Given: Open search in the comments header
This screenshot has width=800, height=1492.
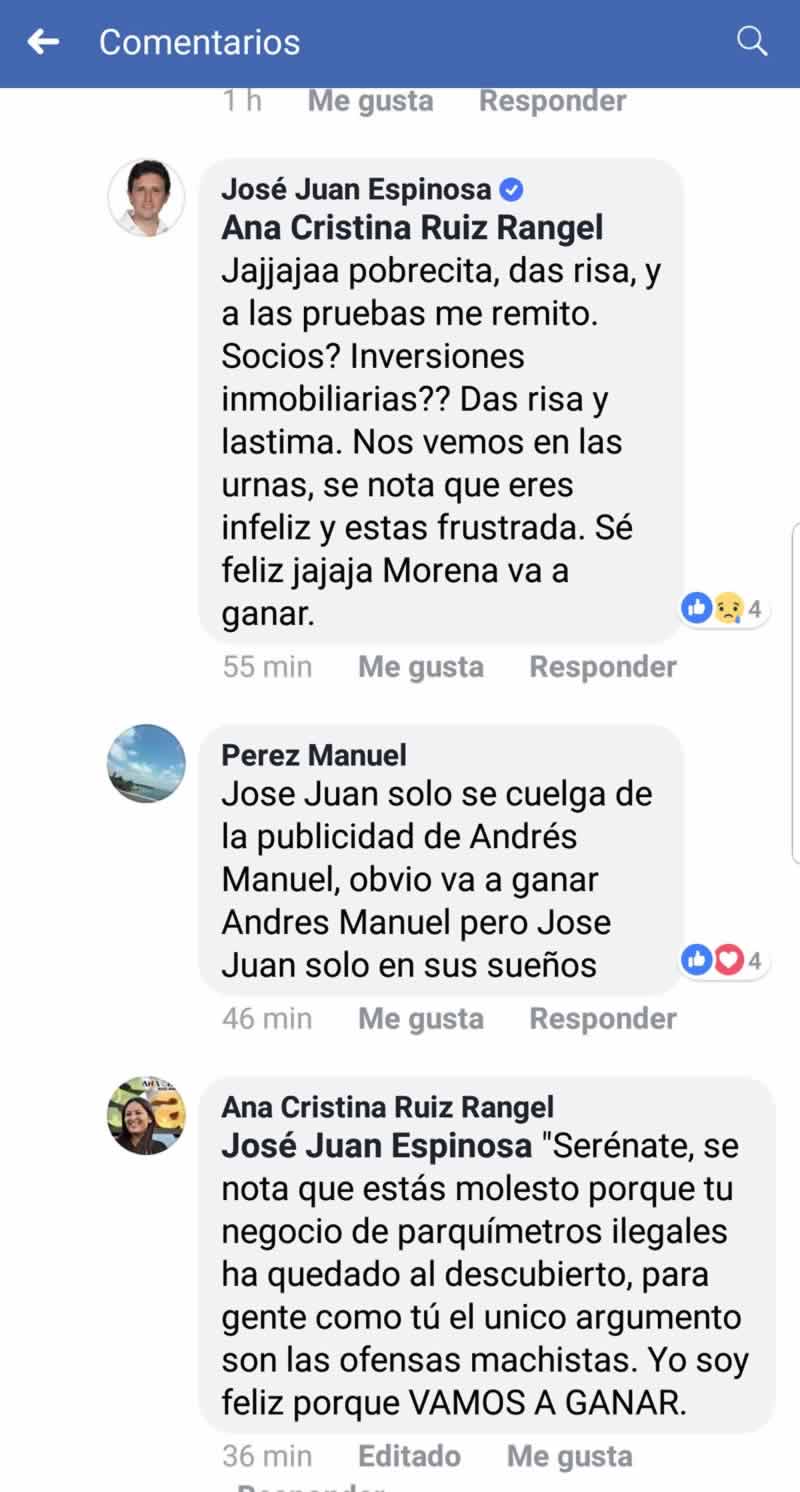Looking at the screenshot, I should (751, 42).
